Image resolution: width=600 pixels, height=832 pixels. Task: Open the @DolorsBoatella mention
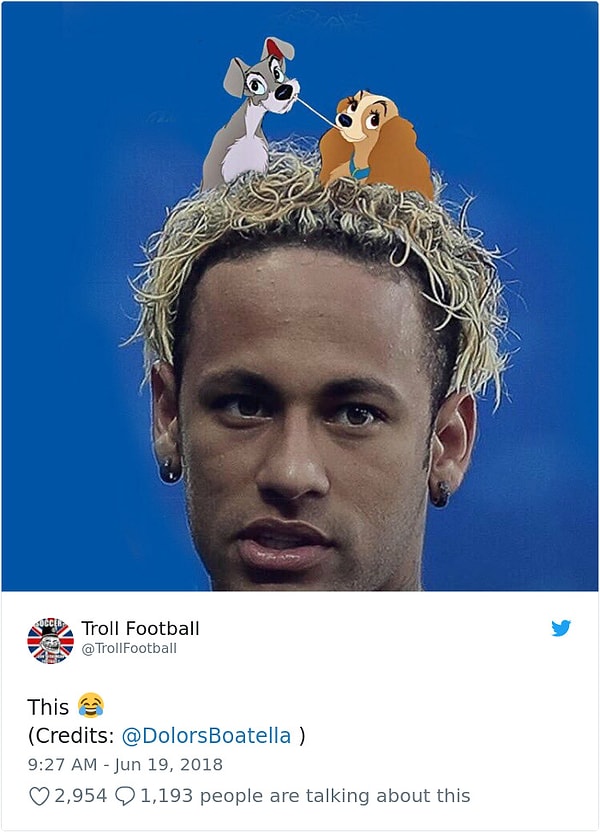click(x=207, y=736)
